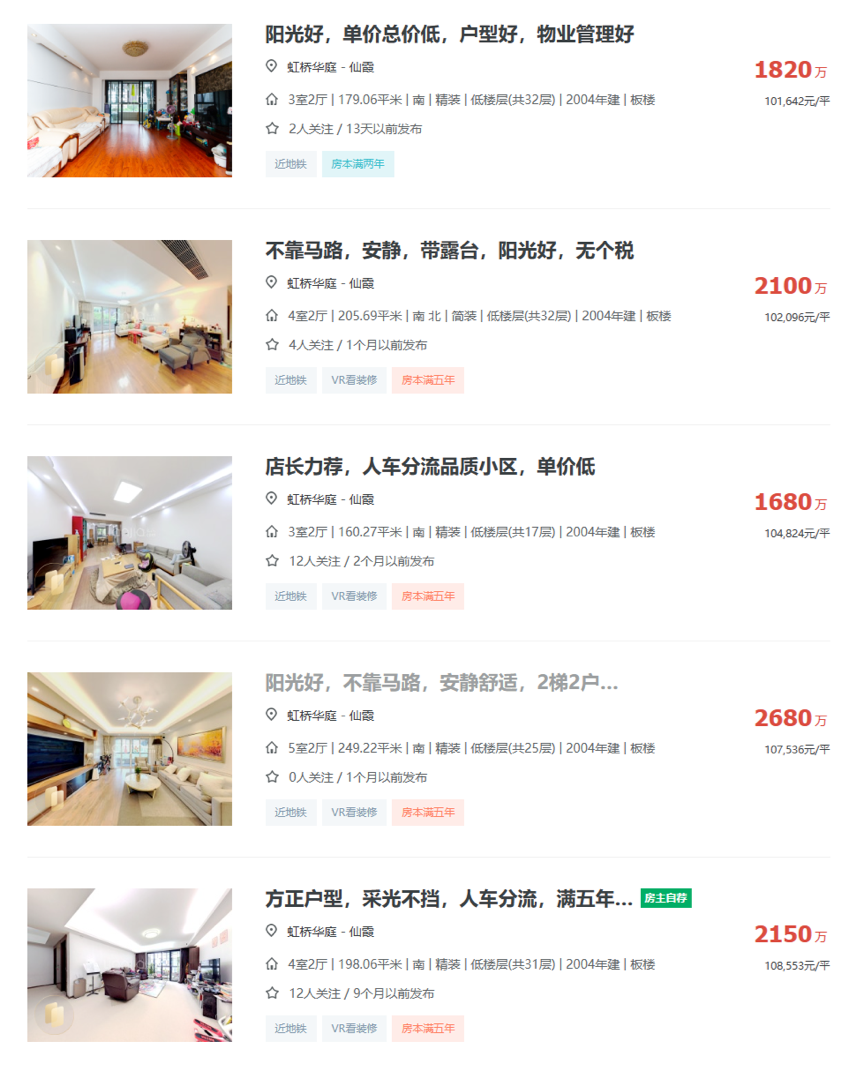The image size is (864, 1072).
Task: View photo of the 2680万 listing
Action: [129, 749]
